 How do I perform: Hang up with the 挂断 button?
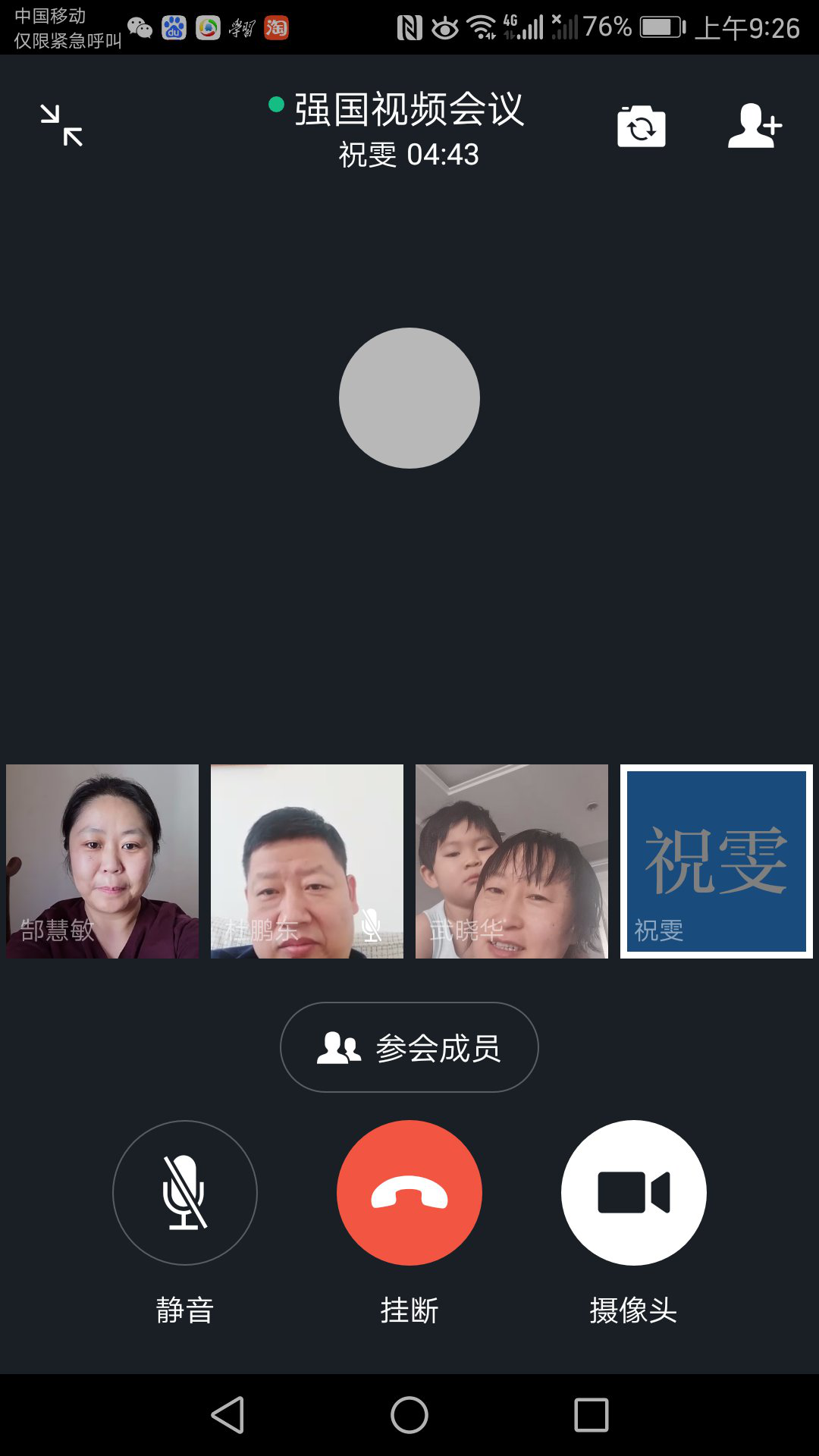point(409,1192)
